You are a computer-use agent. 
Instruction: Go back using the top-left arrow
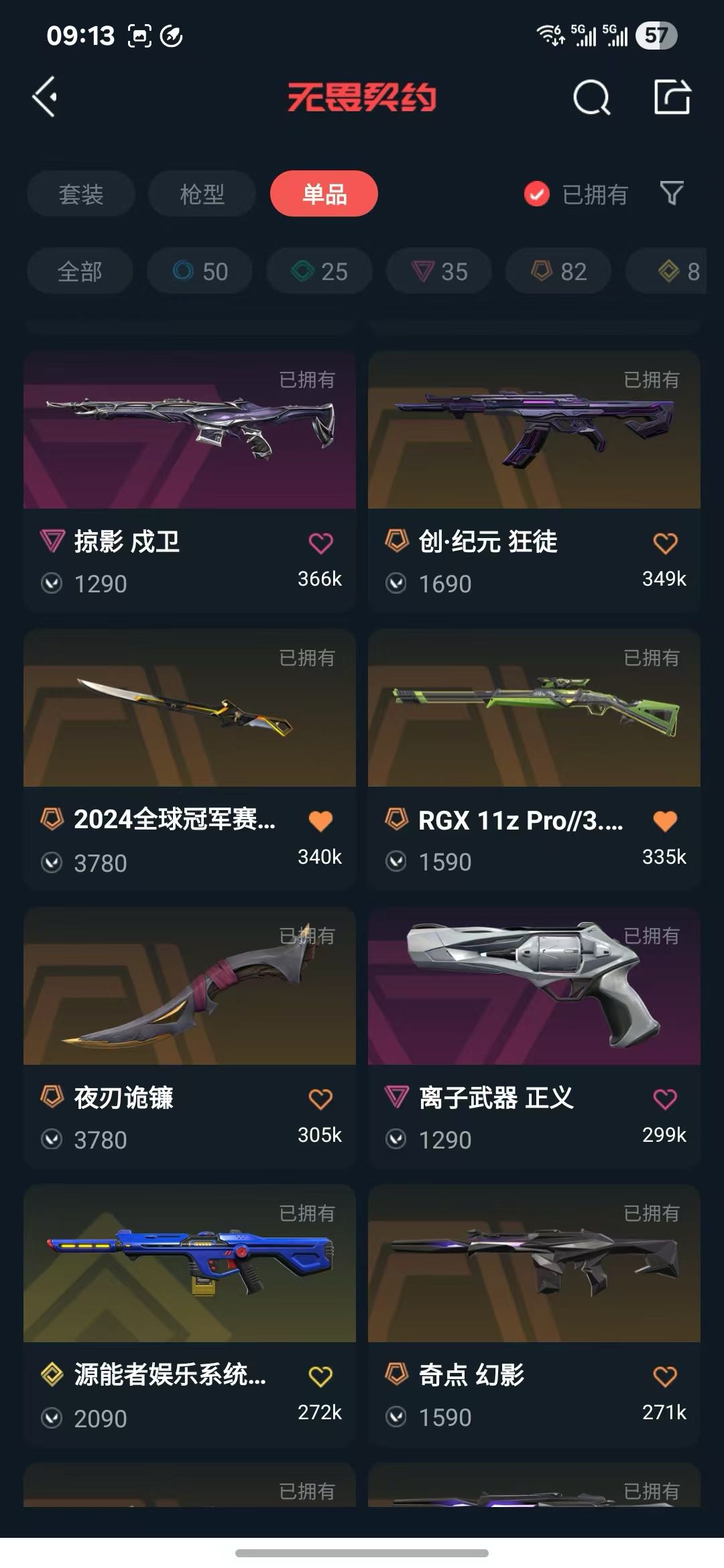[x=45, y=97]
